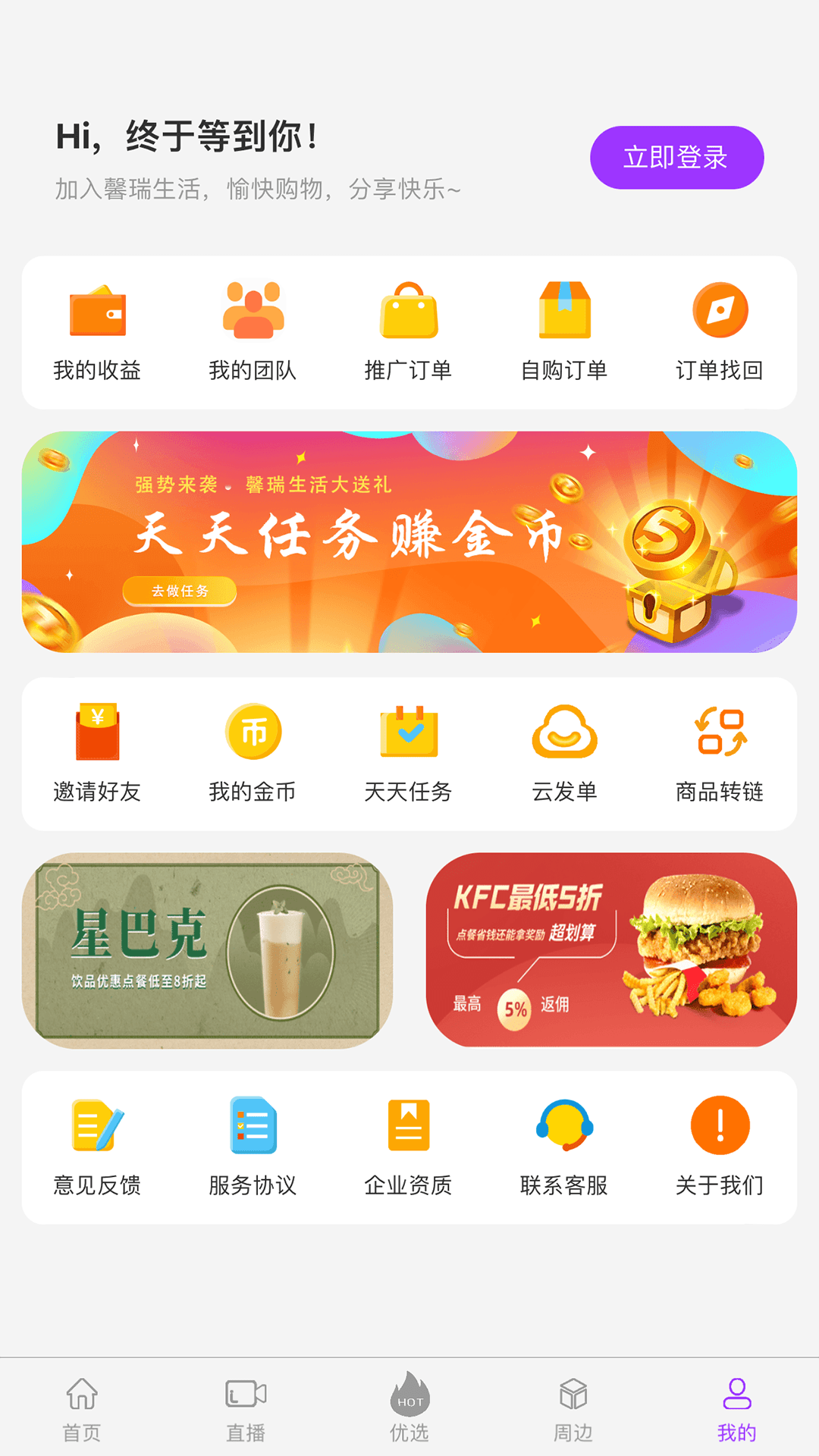Select 商品转链 link conversion

720,752
